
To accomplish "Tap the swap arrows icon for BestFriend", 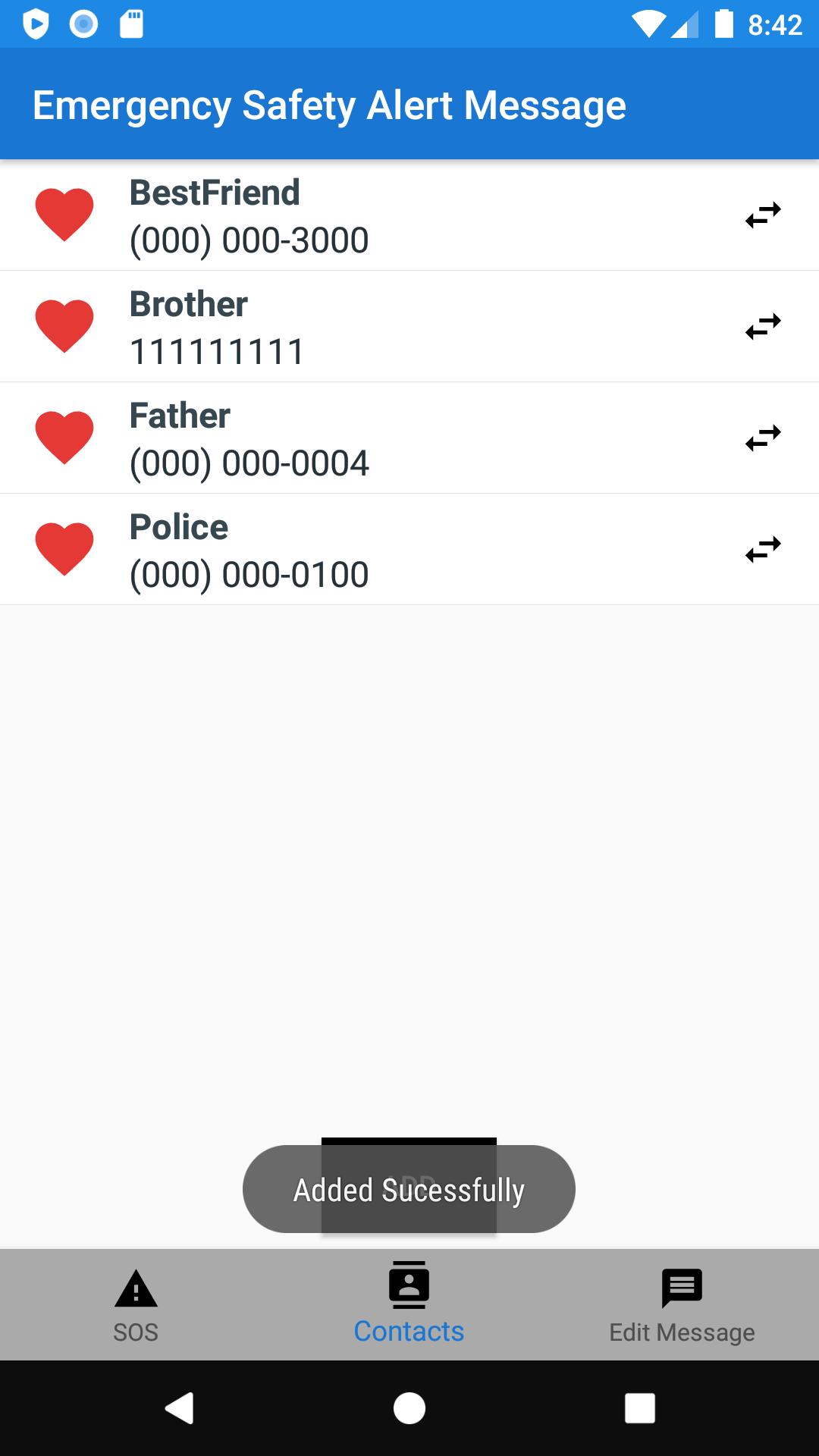I will [763, 215].
